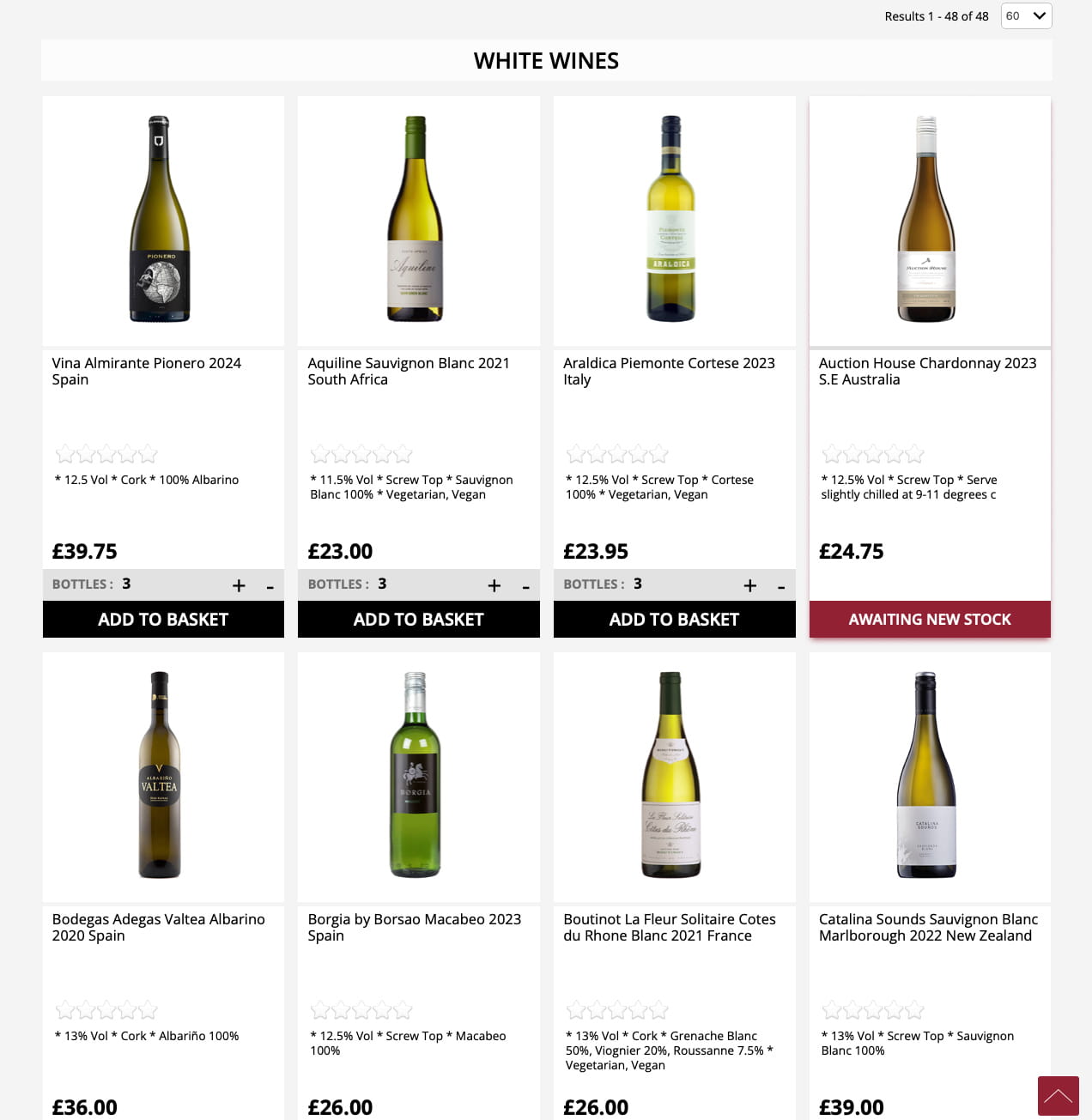Open the results-per-page dropdown showing 60
The height and width of the screenshot is (1120, 1092).
[x=1026, y=15]
